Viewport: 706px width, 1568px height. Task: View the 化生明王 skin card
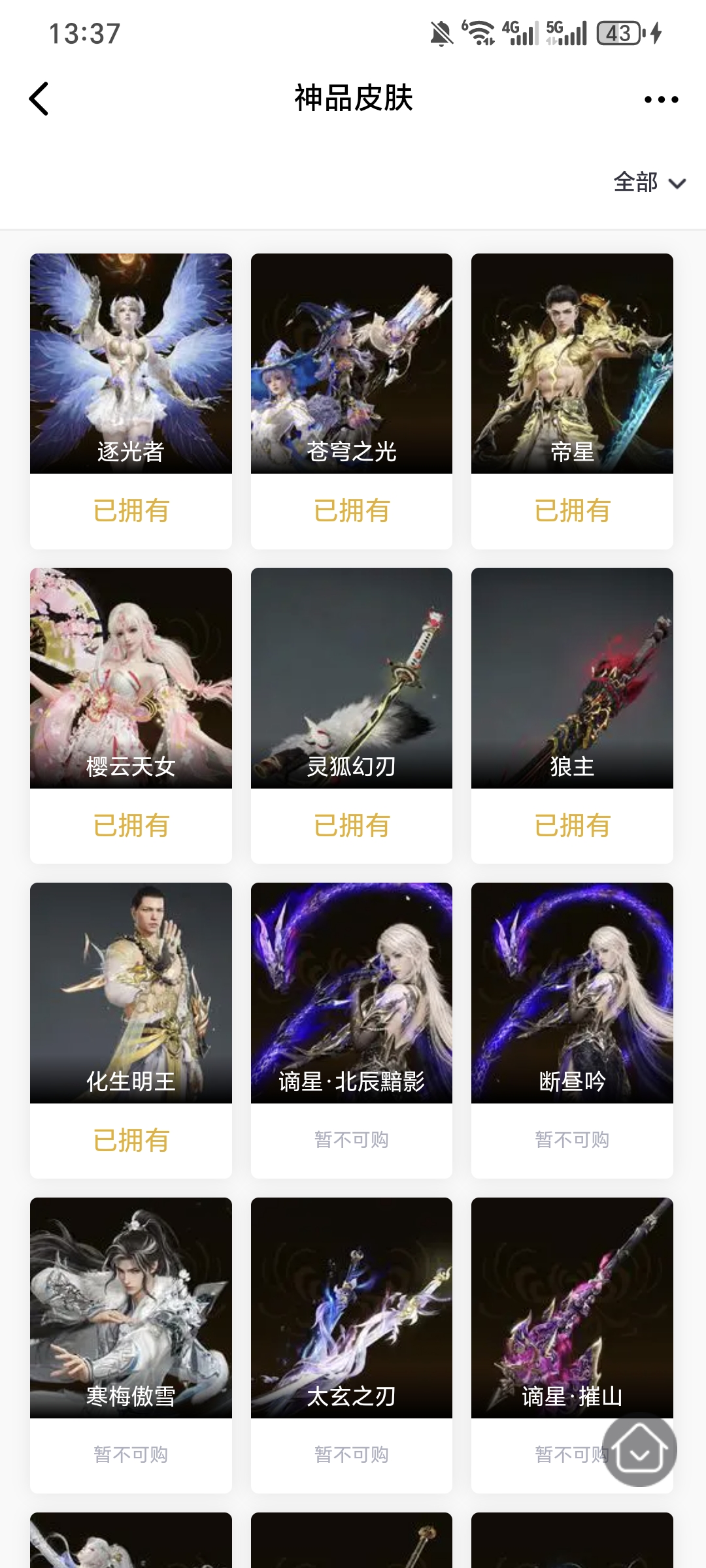pyautogui.click(x=131, y=993)
